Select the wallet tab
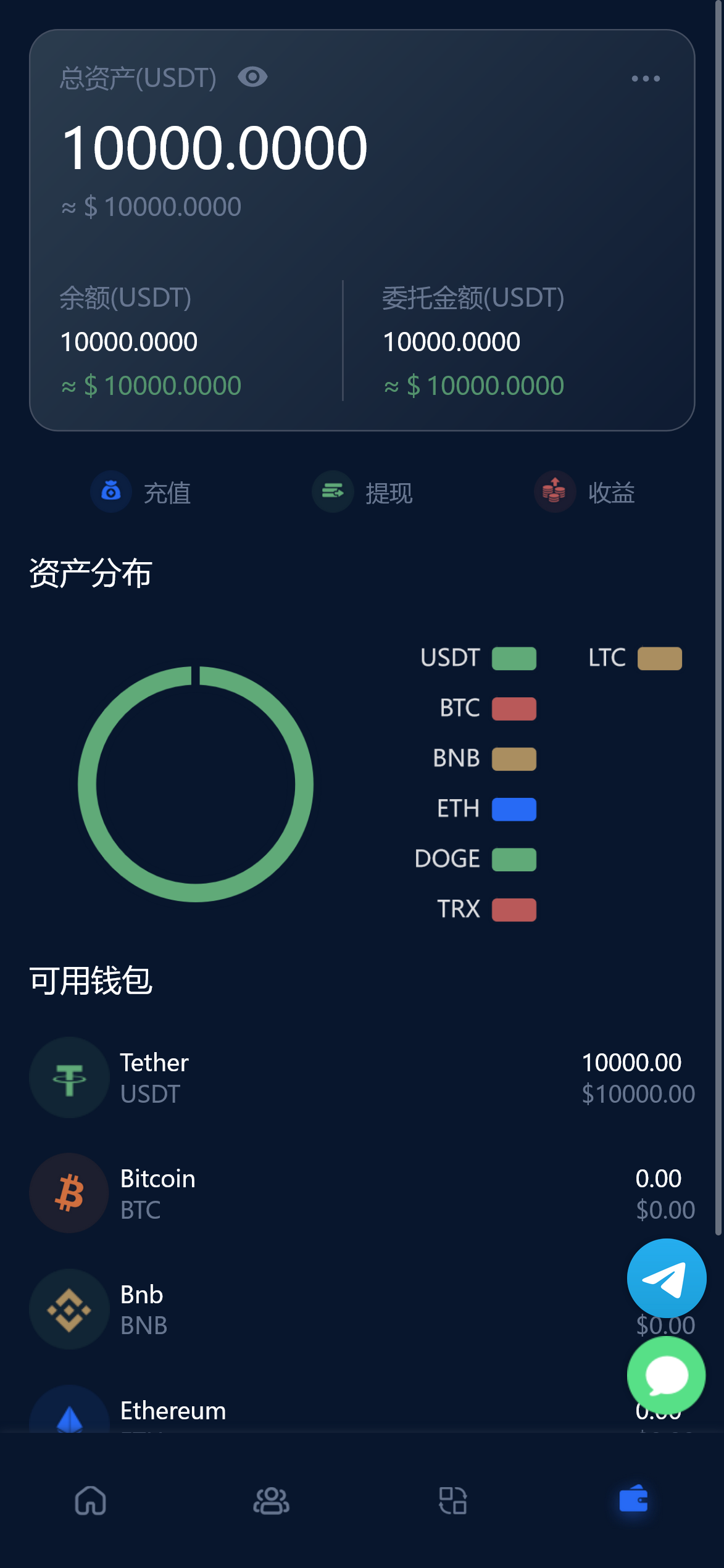Screen dimensions: 724x1568 coord(633,1499)
